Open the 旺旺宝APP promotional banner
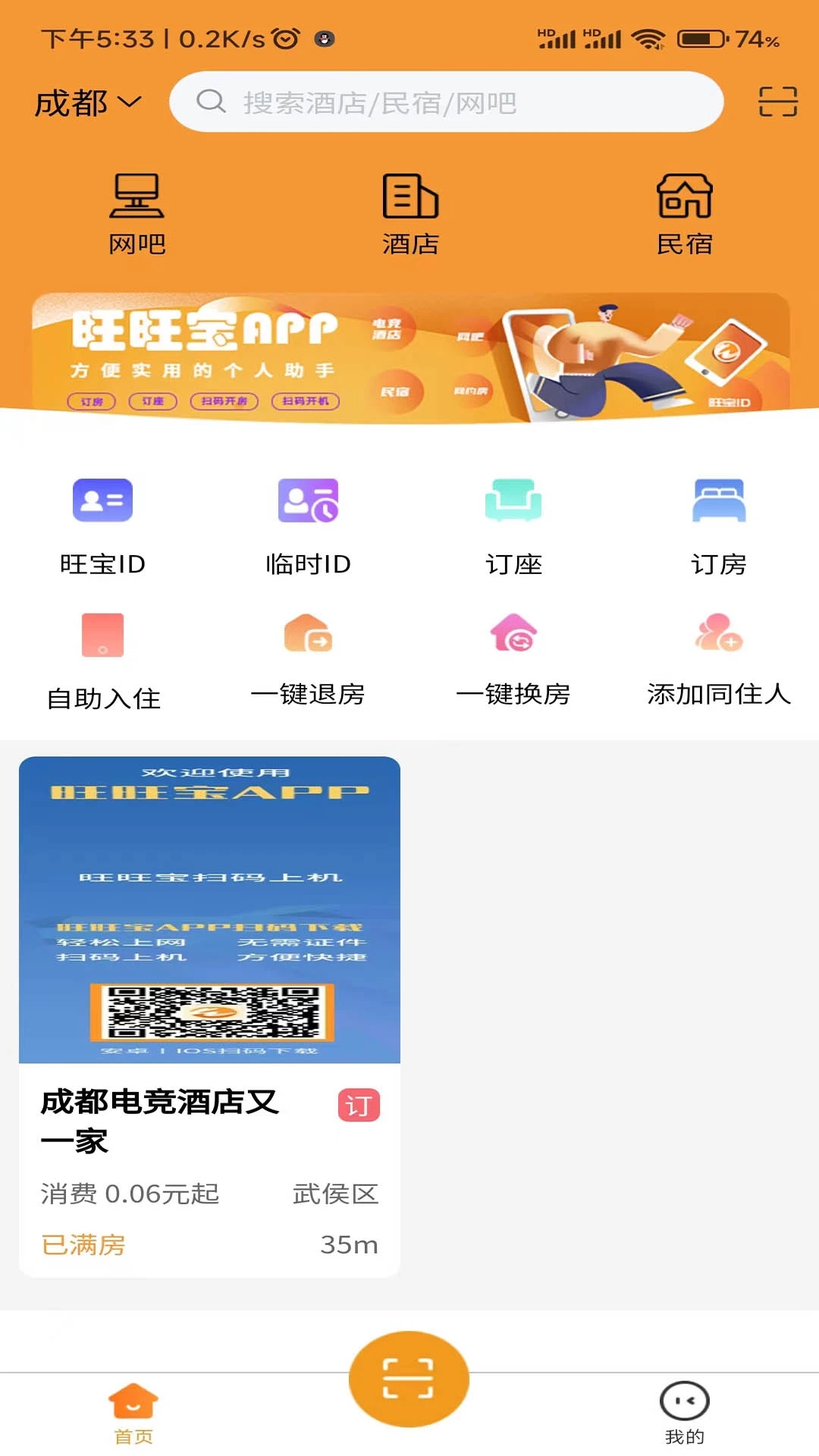819x1456 pixels. pyautogui.click(x=409, y=358)
